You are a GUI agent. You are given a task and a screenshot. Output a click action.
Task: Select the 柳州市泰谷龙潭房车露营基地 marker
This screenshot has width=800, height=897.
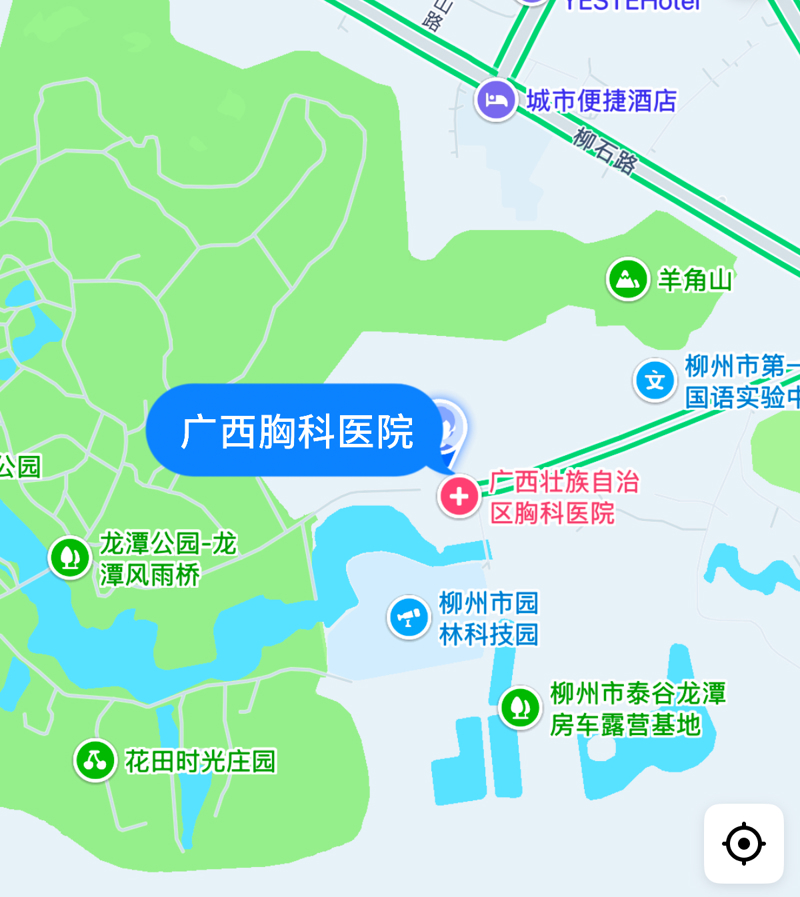(520, 708)
